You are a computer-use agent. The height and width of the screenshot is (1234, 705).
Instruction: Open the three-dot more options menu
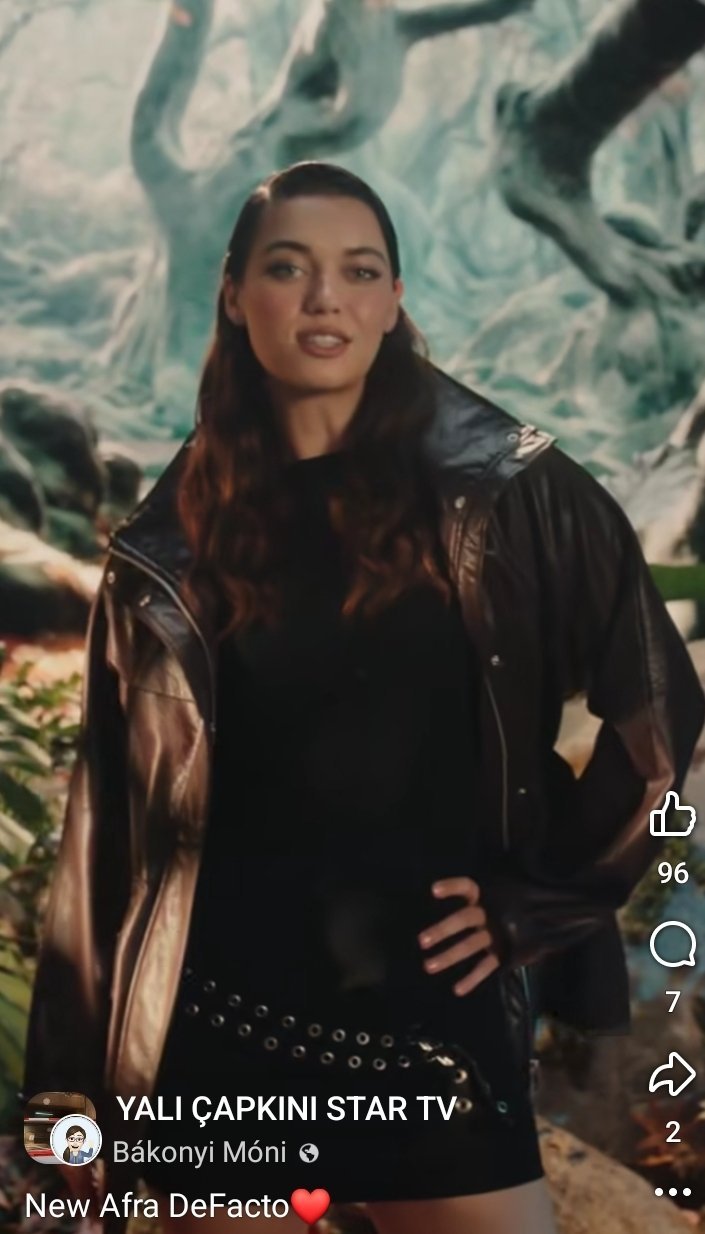pyautogui.click(x=672, y=1192)
